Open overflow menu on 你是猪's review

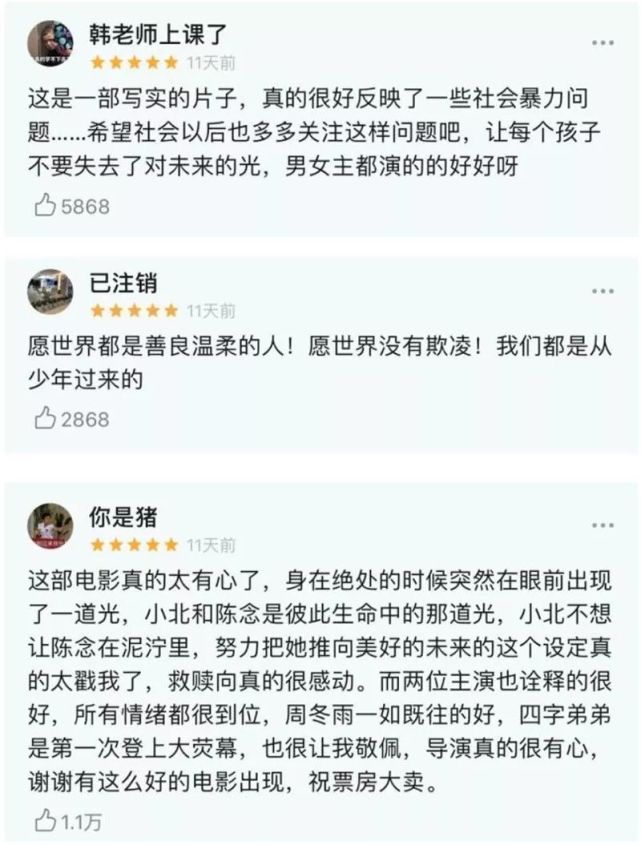coord(602,524)
